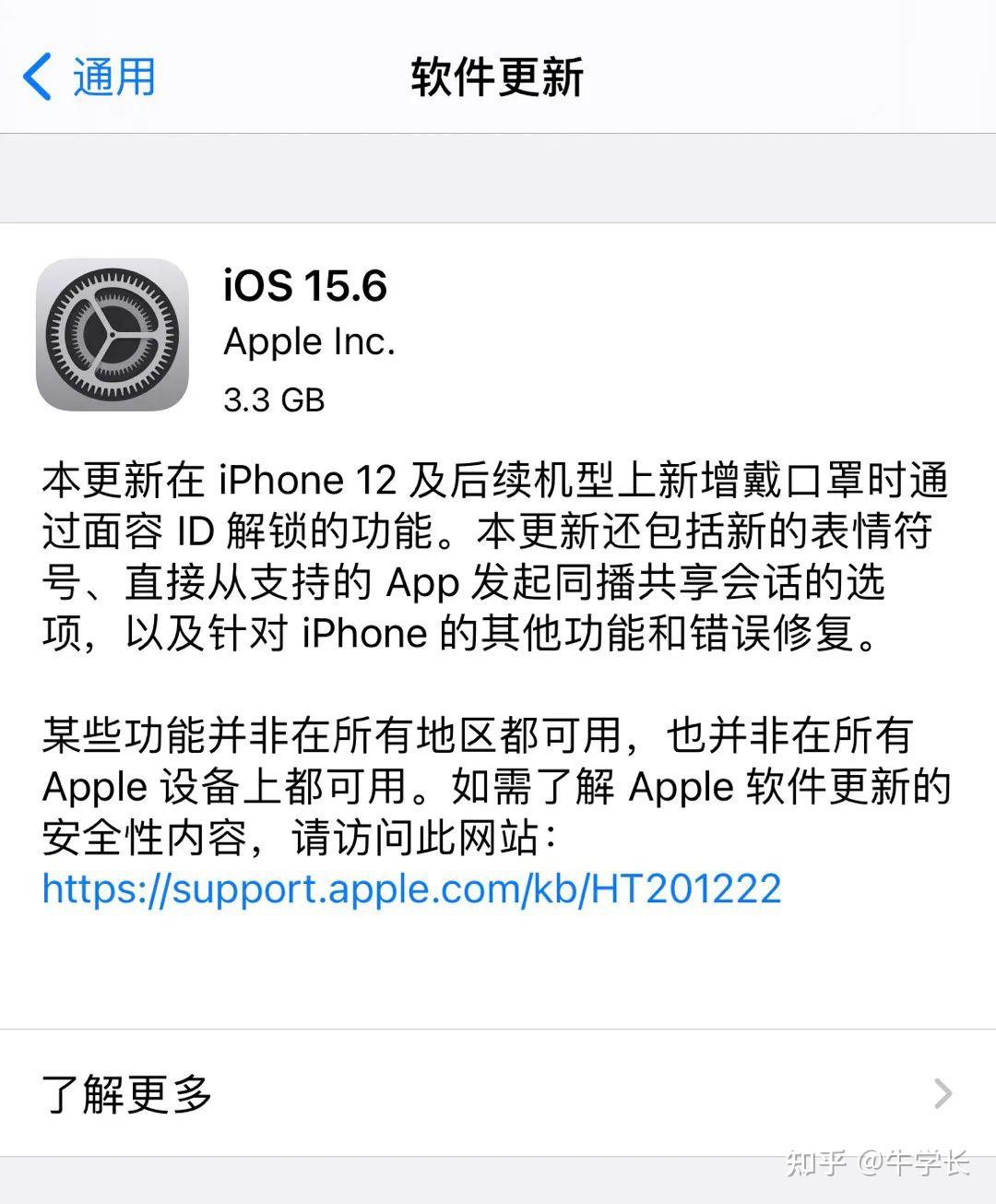Select the iOS 15.6 version label
This screenshot has width=996, height=1204.
[306, 288]
